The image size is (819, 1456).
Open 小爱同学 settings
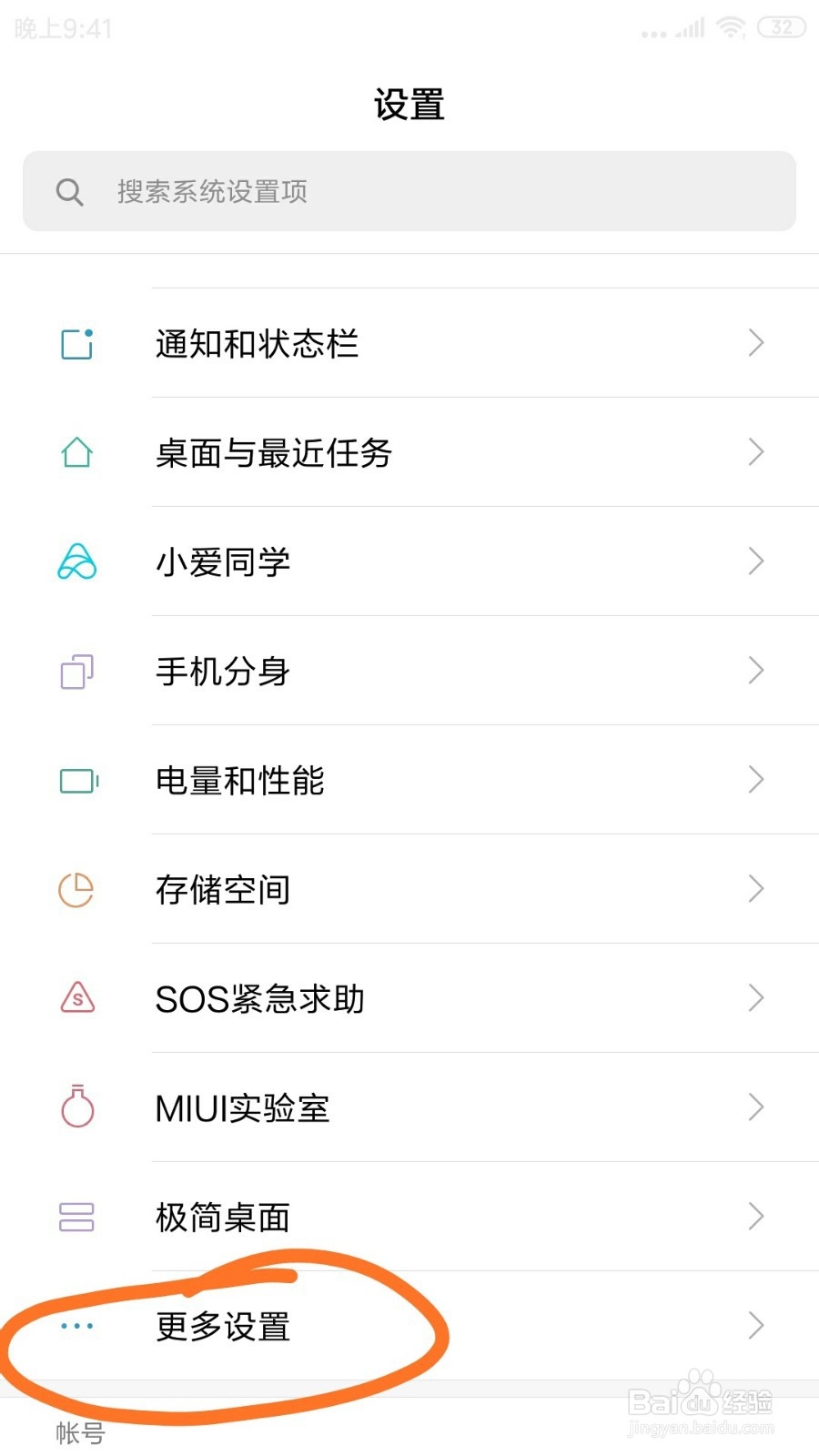409,561
